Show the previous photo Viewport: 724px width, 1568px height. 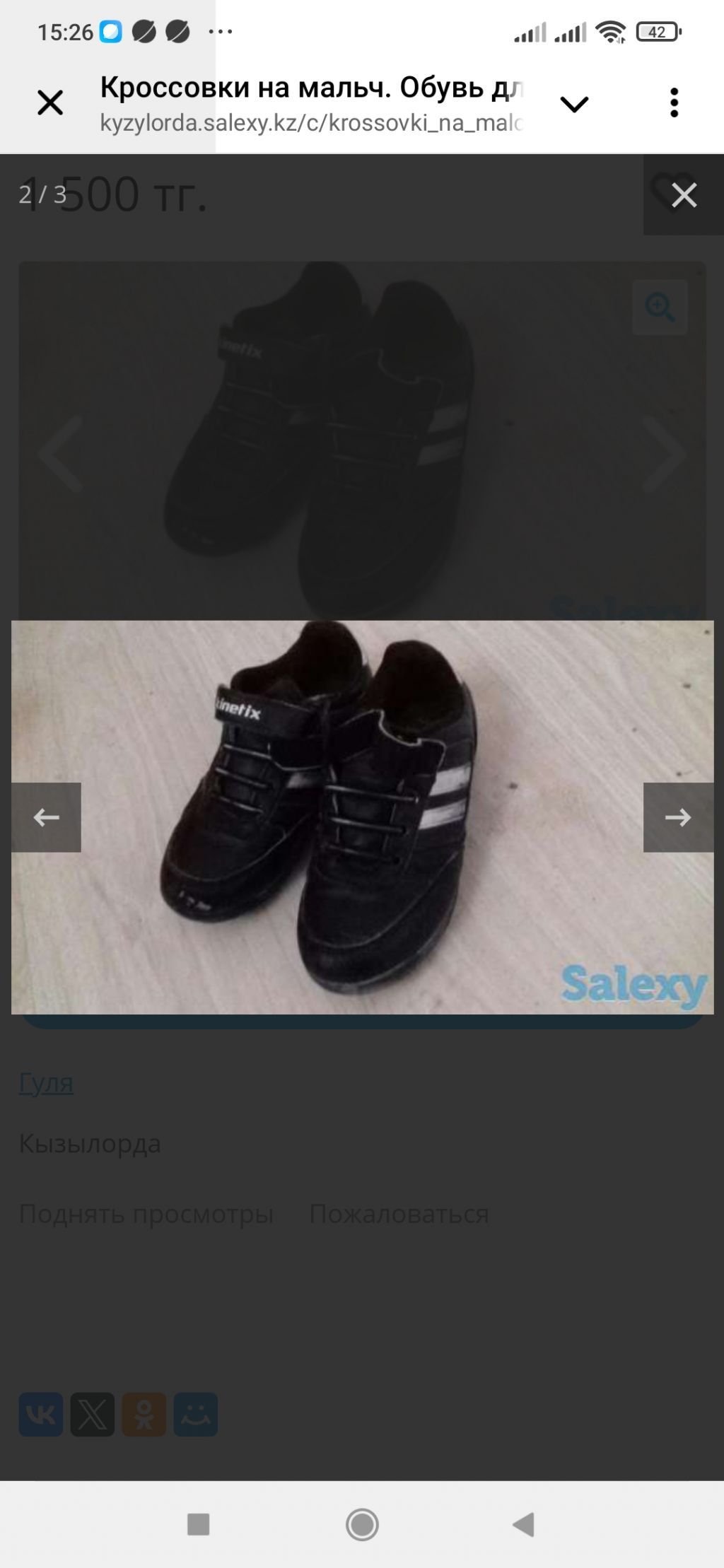47,817
